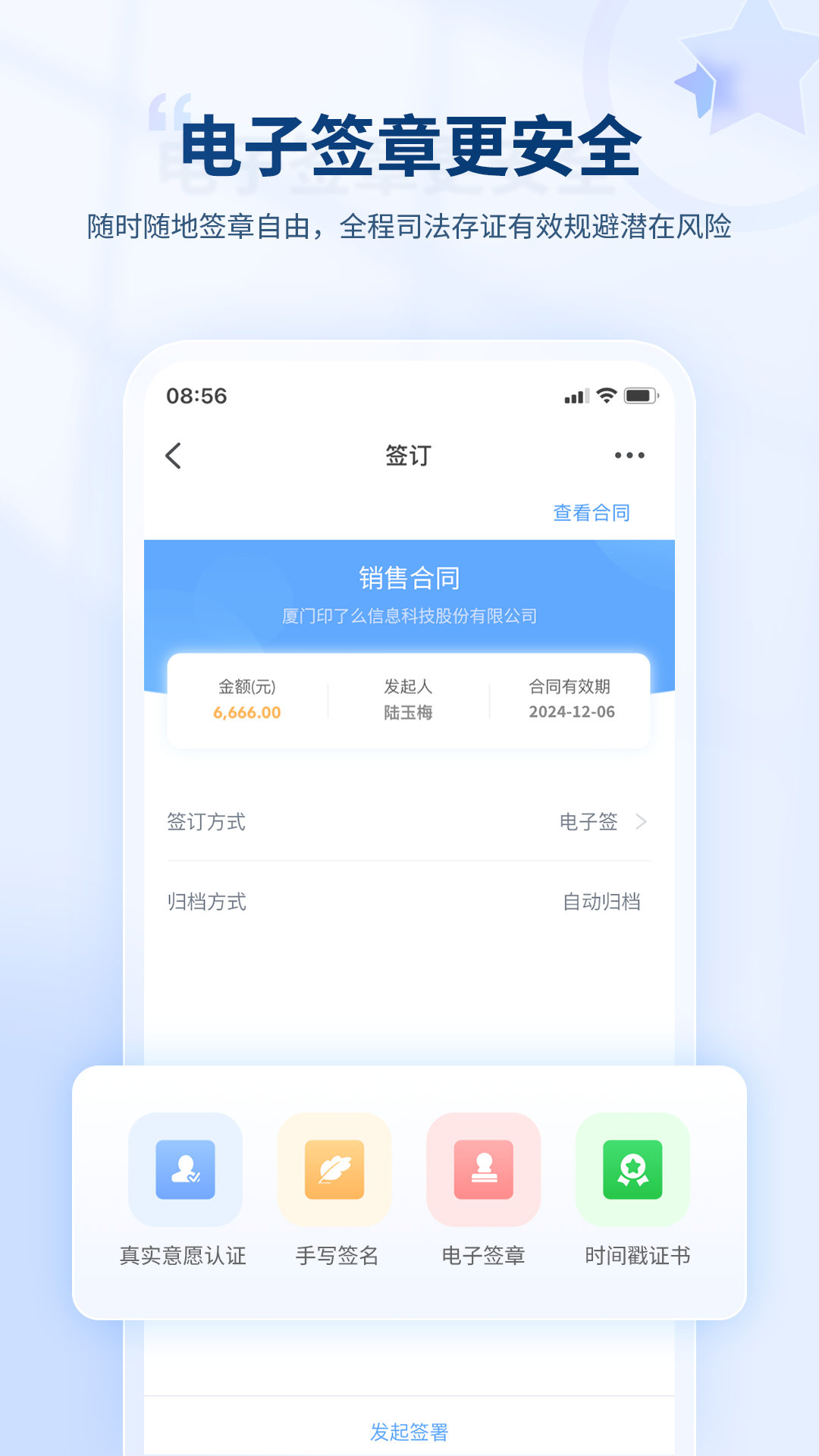The width and height of the screenshot is (819, 1456).
Task: Select the 签订 page title
Action: click(409, 455)
